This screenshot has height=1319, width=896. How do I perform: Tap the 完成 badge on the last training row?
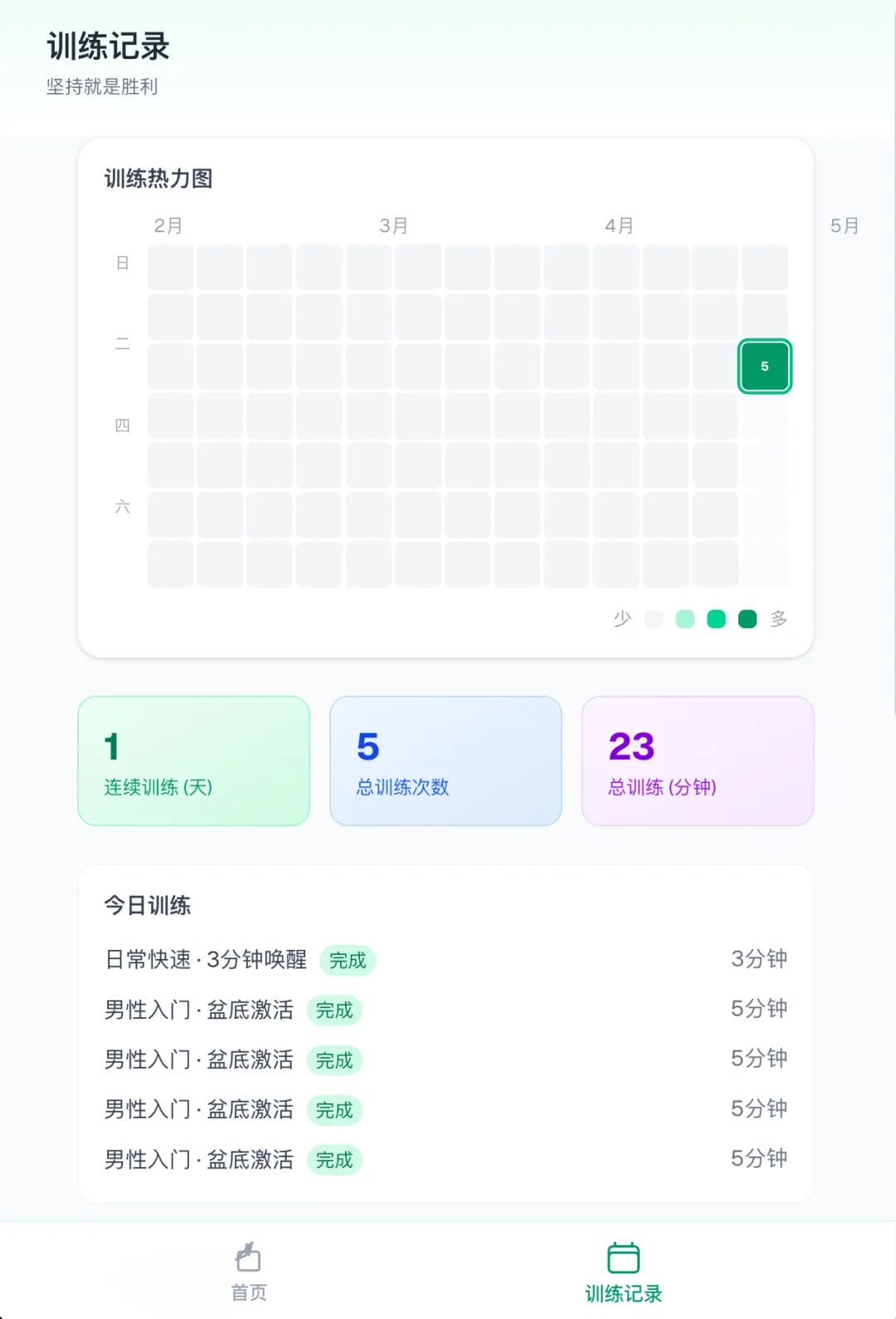click(x=334, y=1161)
